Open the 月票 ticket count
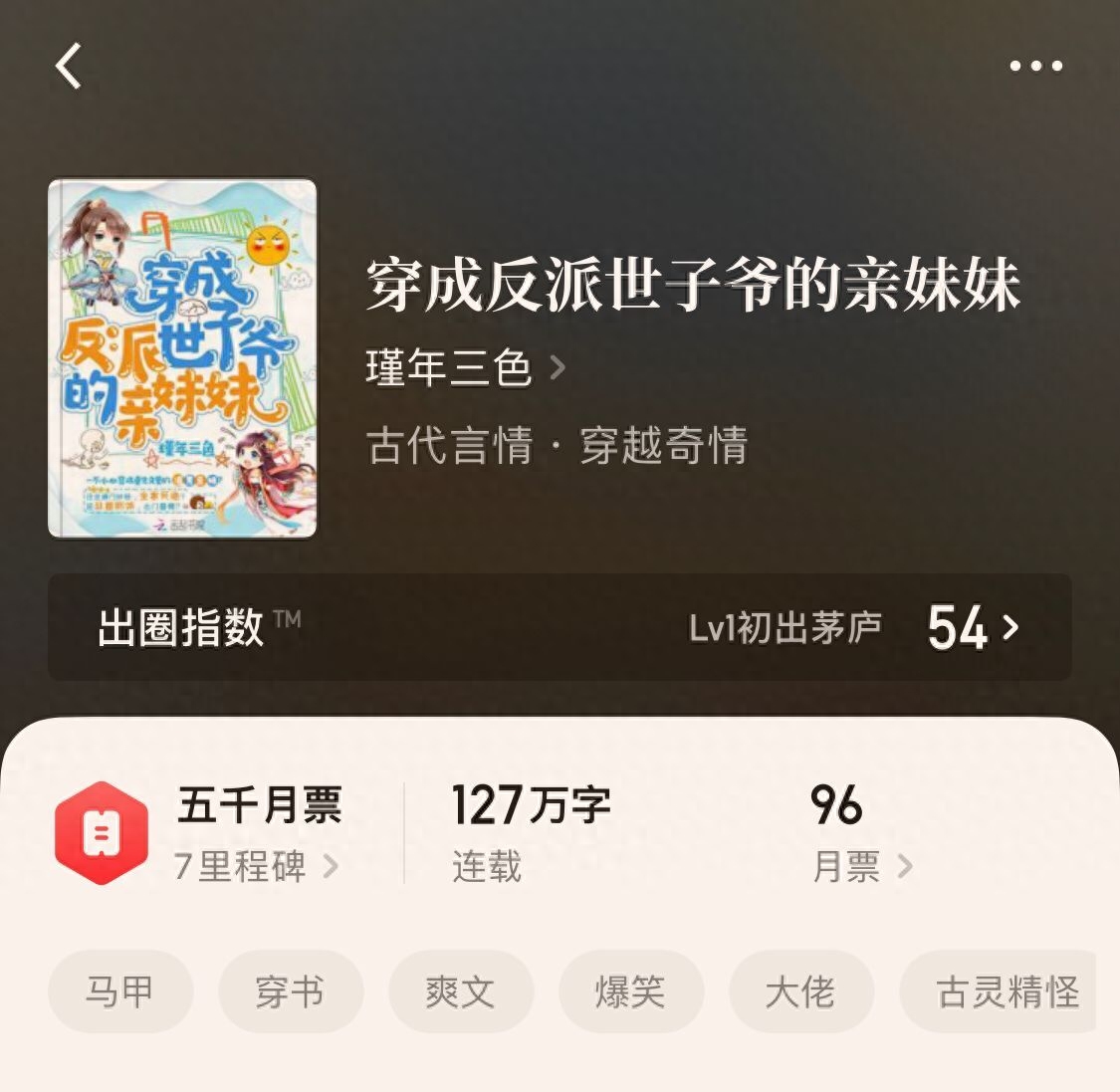This screenshot has width=1120, height=1092. [x=860, y=865]
